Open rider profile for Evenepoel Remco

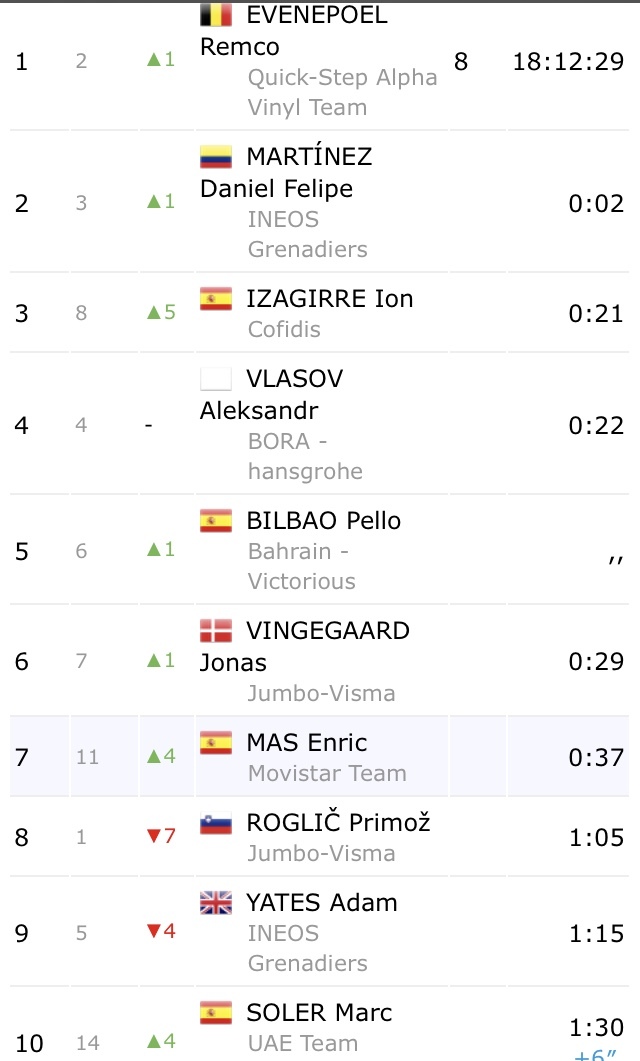(x=316, y=17)
